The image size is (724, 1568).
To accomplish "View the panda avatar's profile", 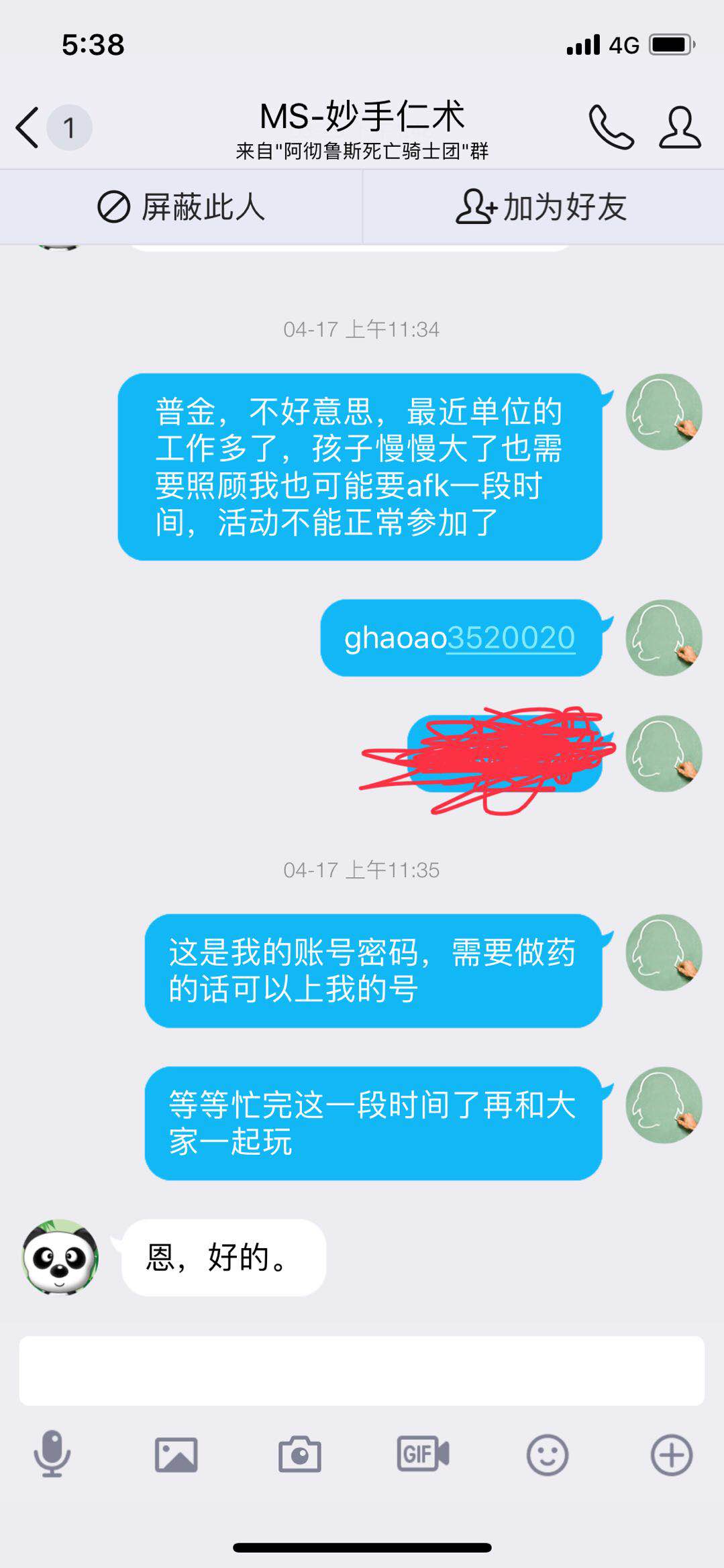I will click(60, 1257).
